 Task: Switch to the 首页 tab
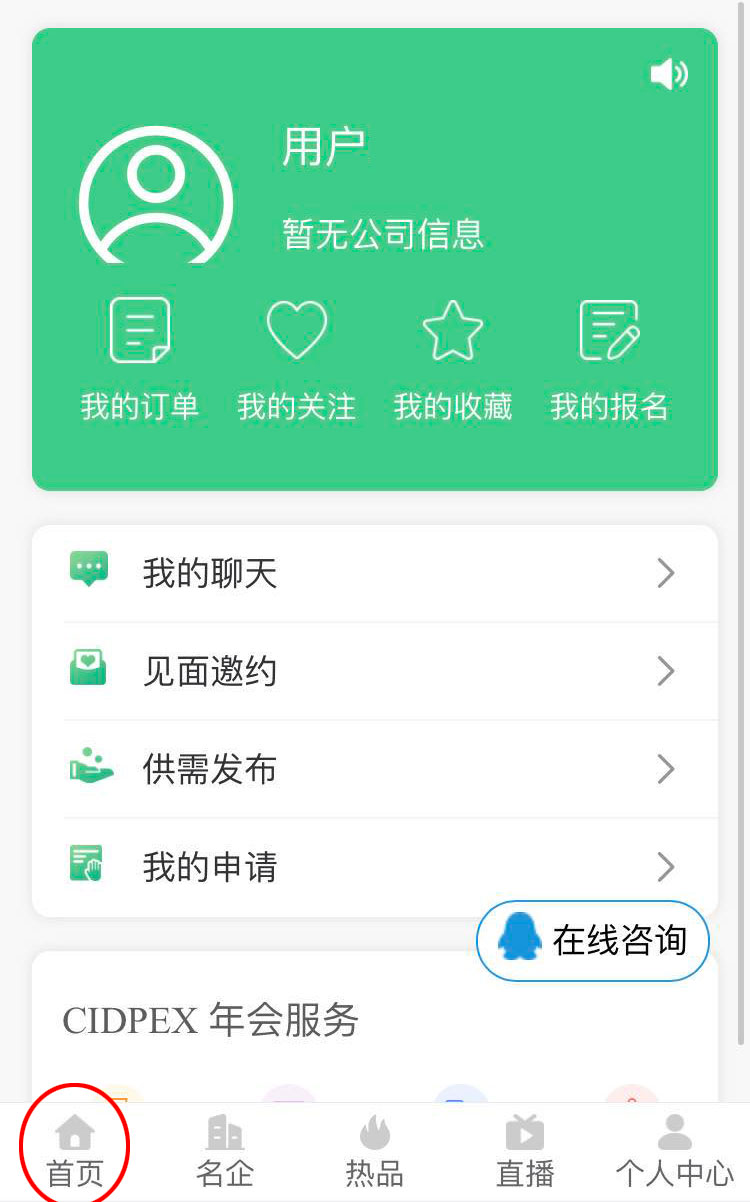tap(75, 1152)
